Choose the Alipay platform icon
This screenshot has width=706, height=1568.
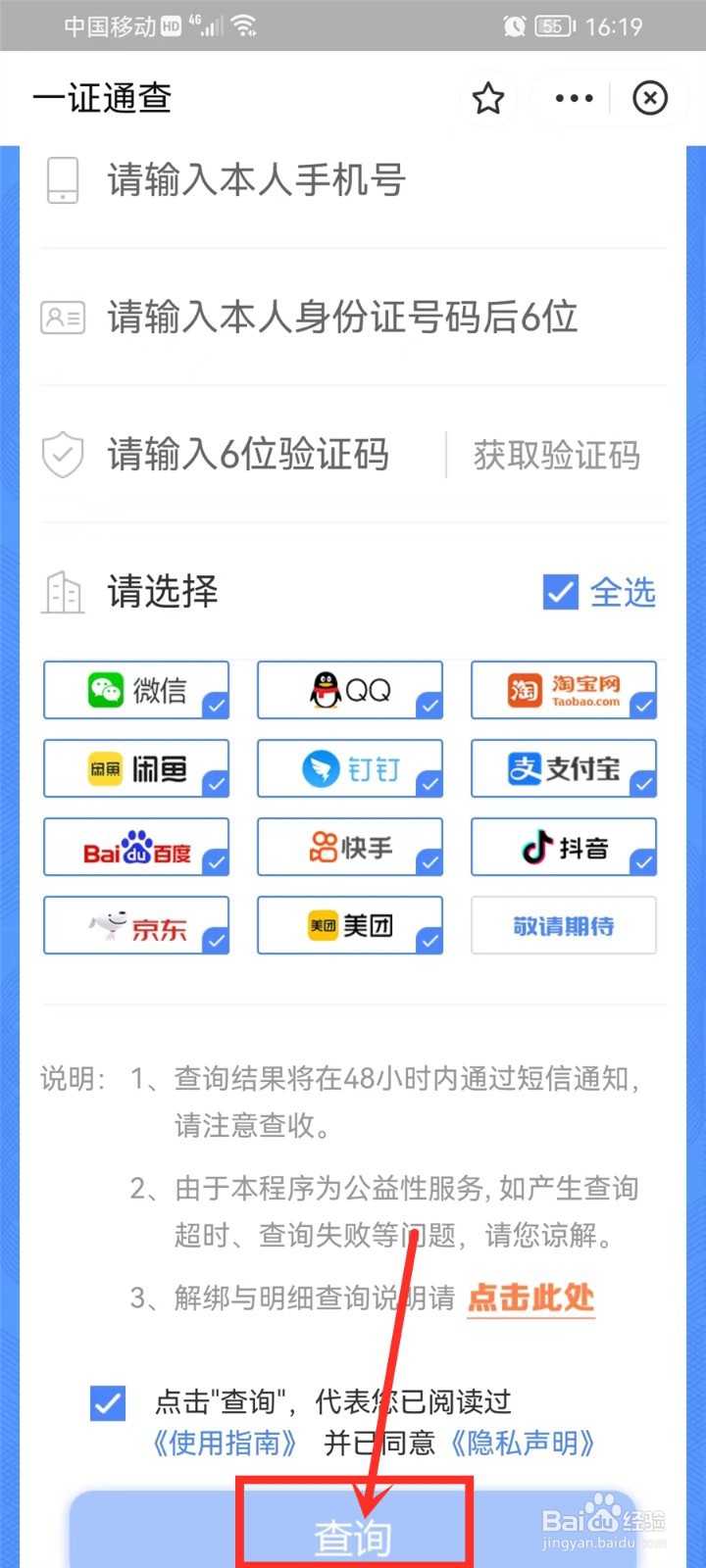click(x=563, y=768)
